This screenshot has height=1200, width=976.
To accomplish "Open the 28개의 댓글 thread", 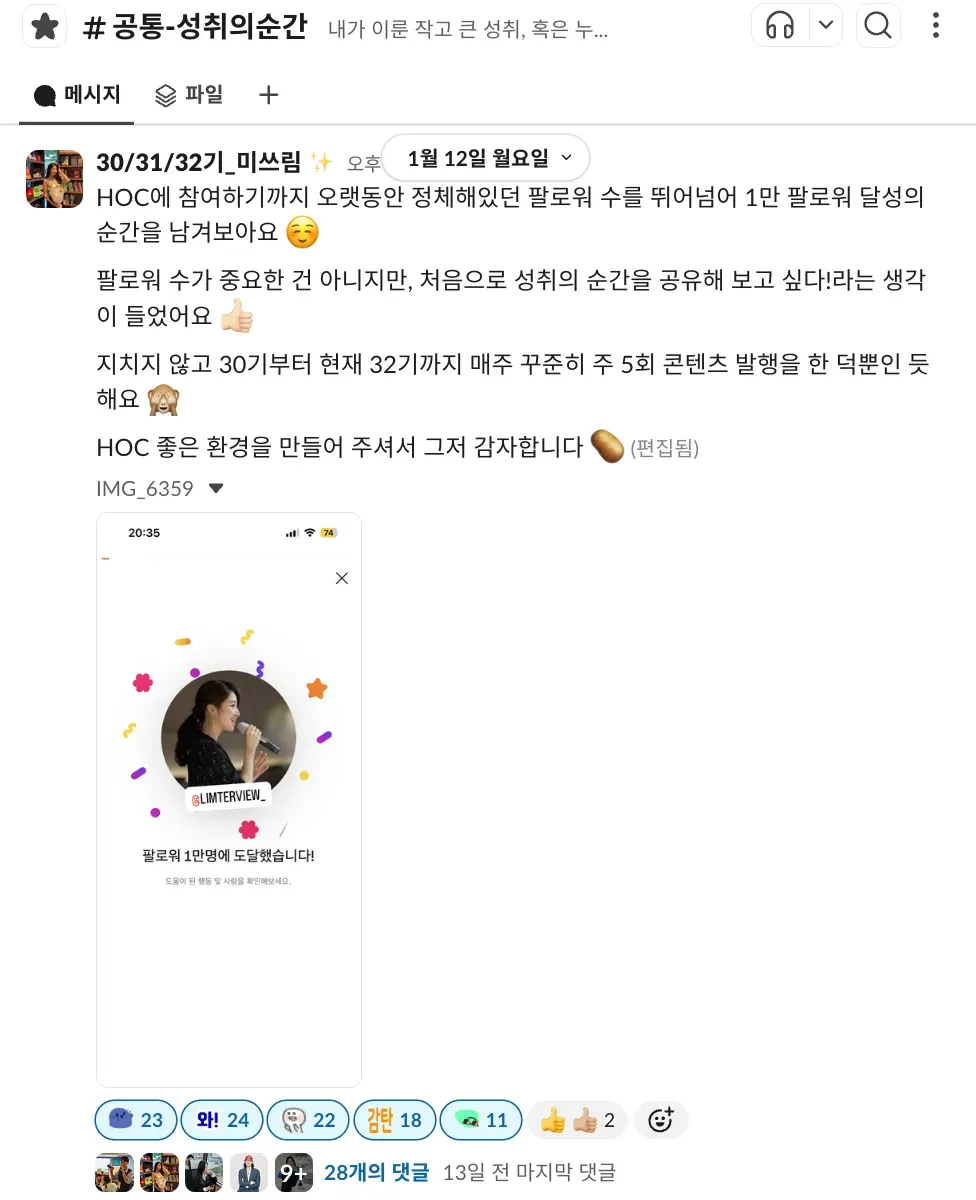I will pyautogui.click(x=376, y=1172).
